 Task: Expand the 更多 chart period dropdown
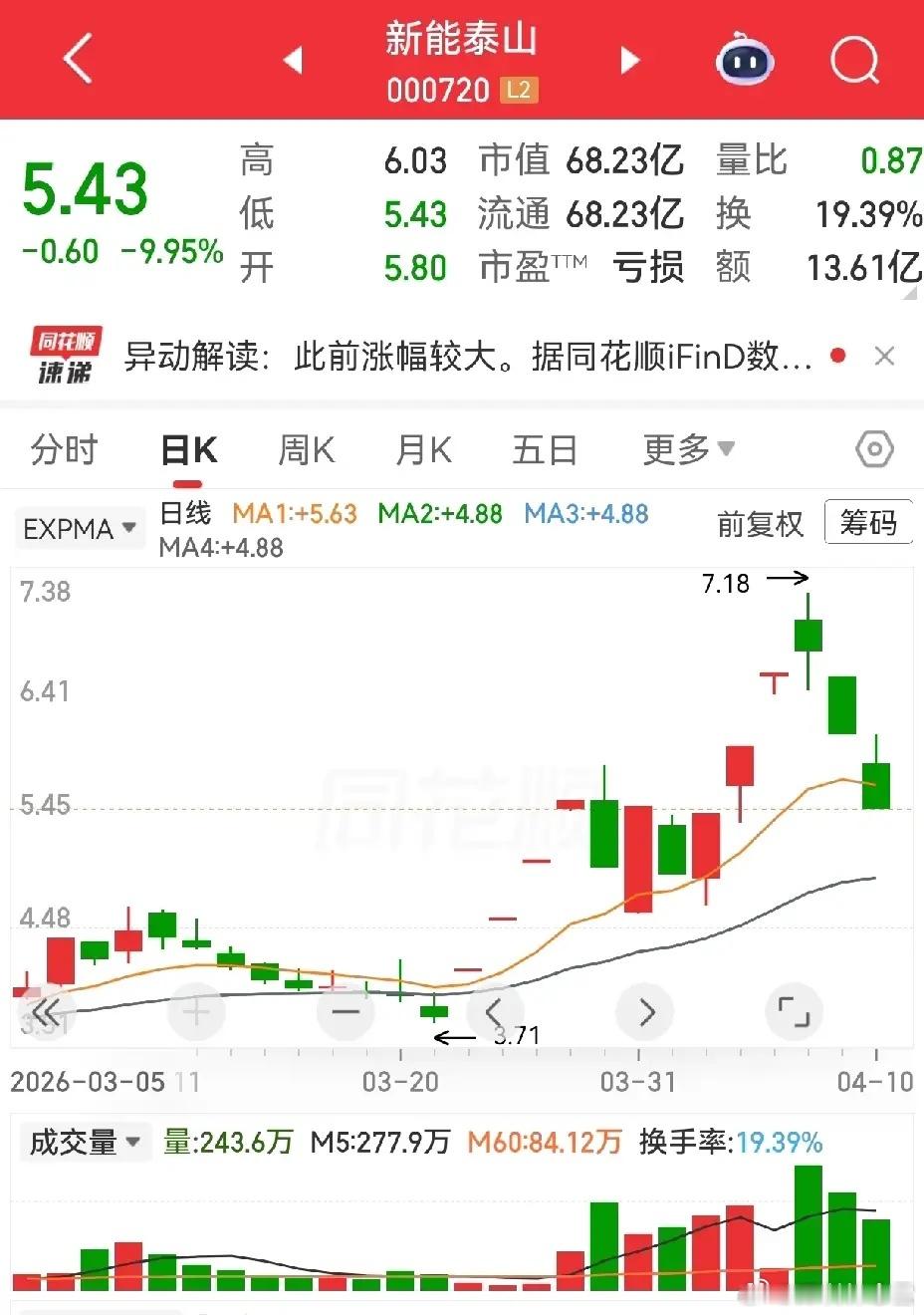coord(689,449)
